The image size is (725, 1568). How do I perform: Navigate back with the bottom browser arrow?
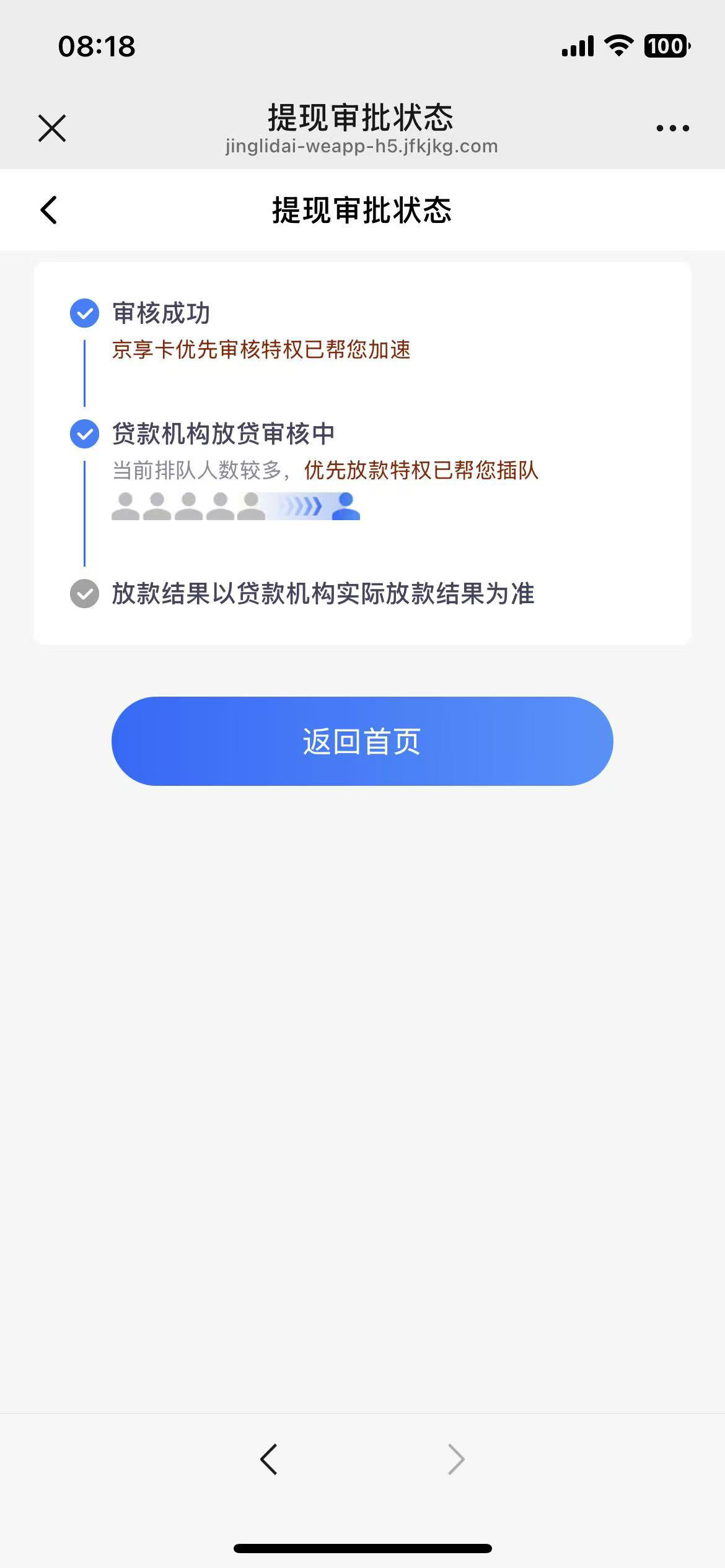(x=268, y=1460)
